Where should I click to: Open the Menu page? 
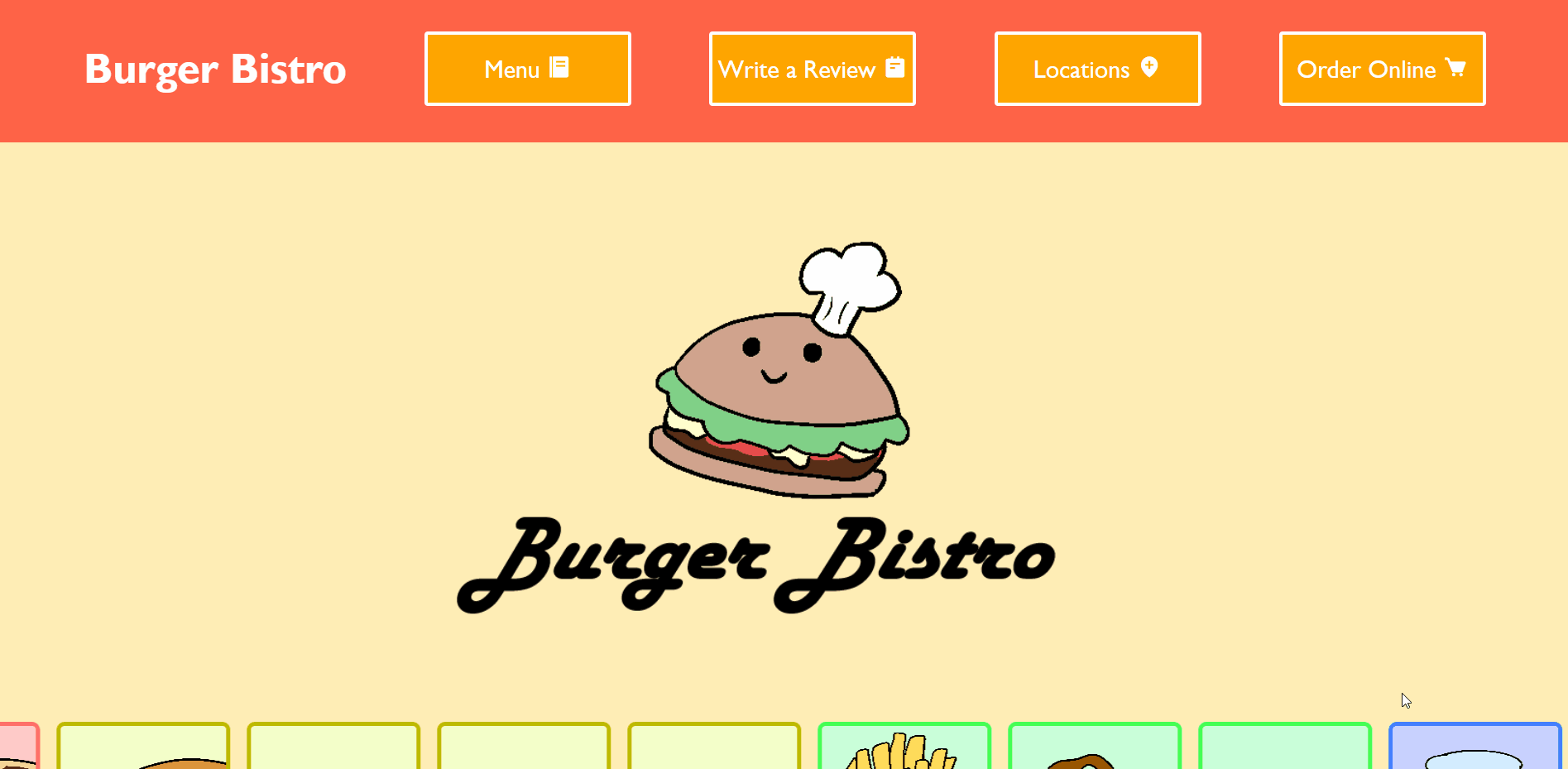coord(527,69)
